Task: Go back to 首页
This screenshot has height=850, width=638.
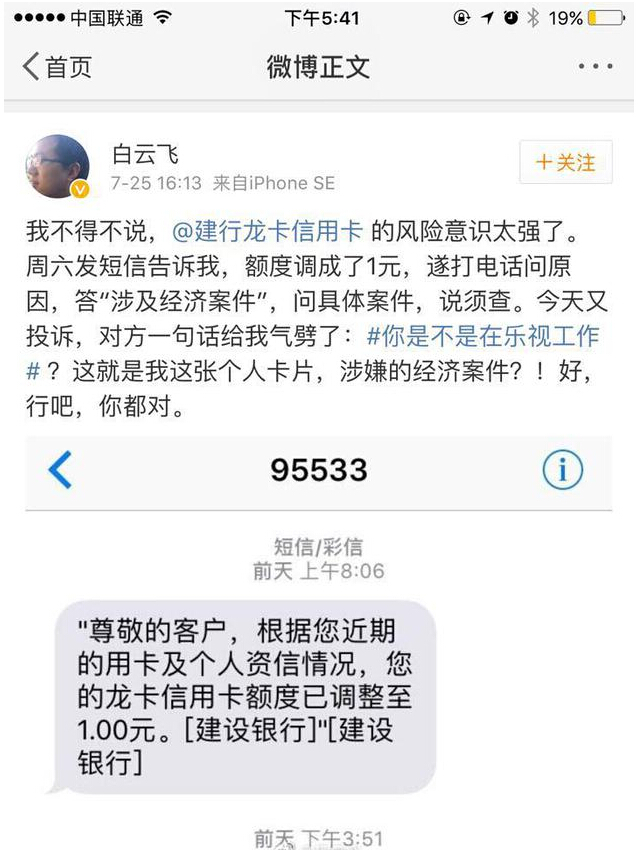Action: click(57, 67)
